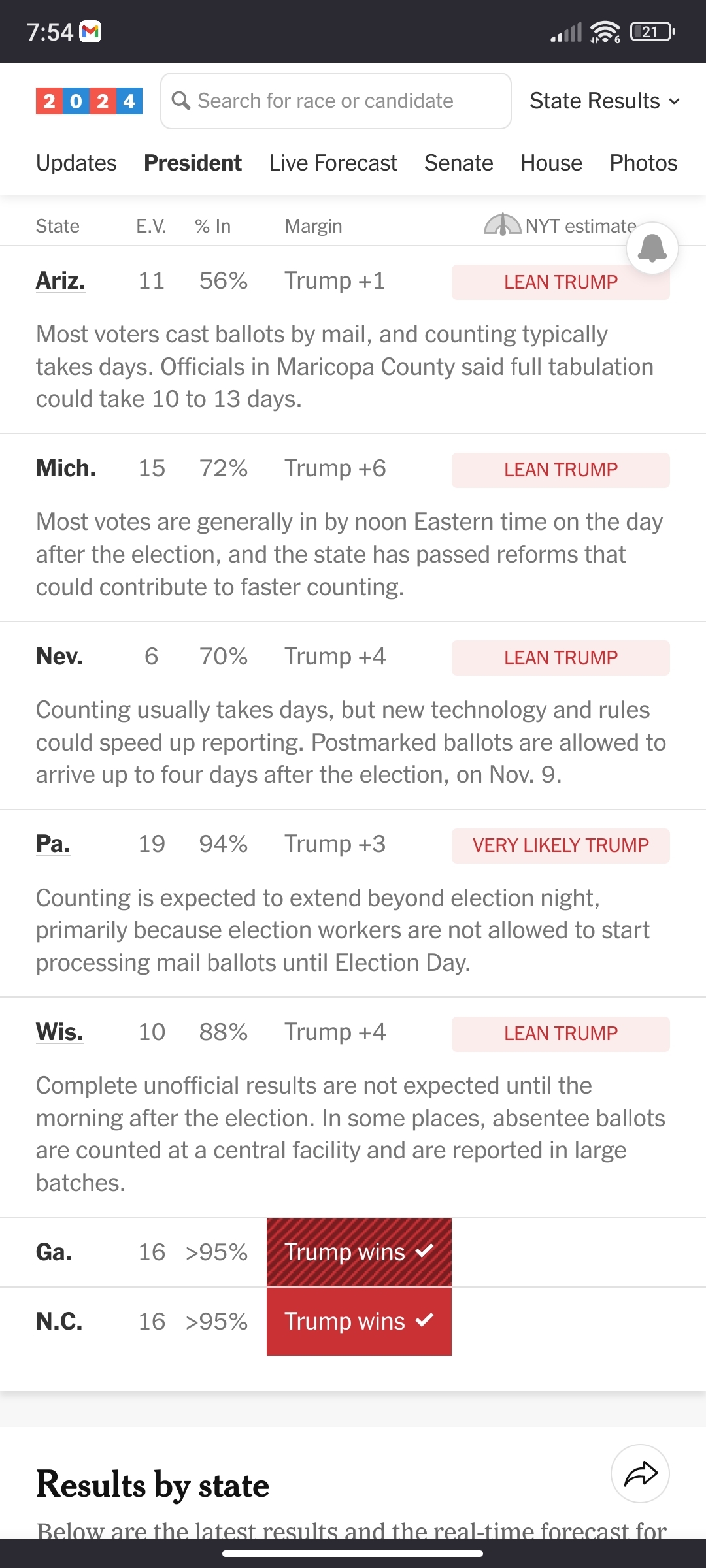Switch to the Updates tab
The width and height of the screenshot is (706, 1568).
(x=76, y=163)
